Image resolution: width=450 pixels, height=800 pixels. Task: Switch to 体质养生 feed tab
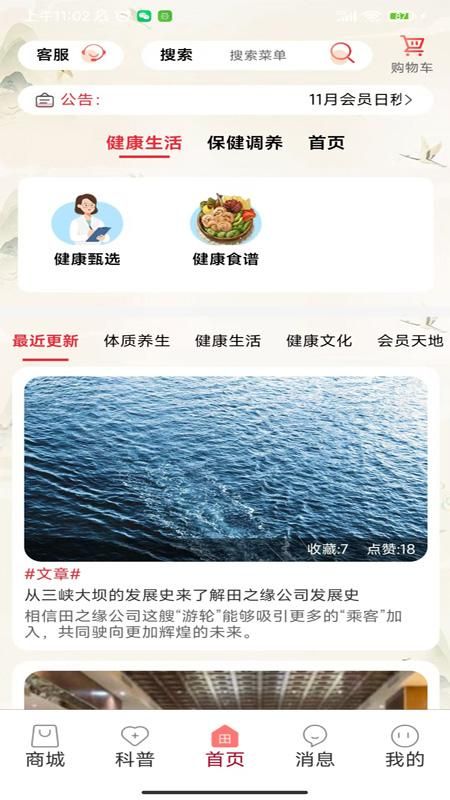pos(137,341)
